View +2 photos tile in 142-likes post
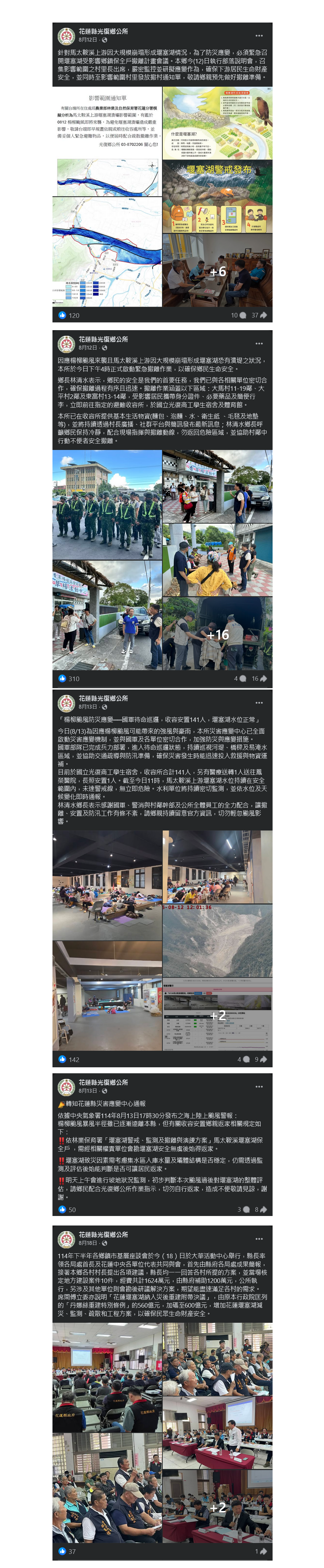Image resolution: width=324 pixels, height=1568 pixels. coord(218,1014)
